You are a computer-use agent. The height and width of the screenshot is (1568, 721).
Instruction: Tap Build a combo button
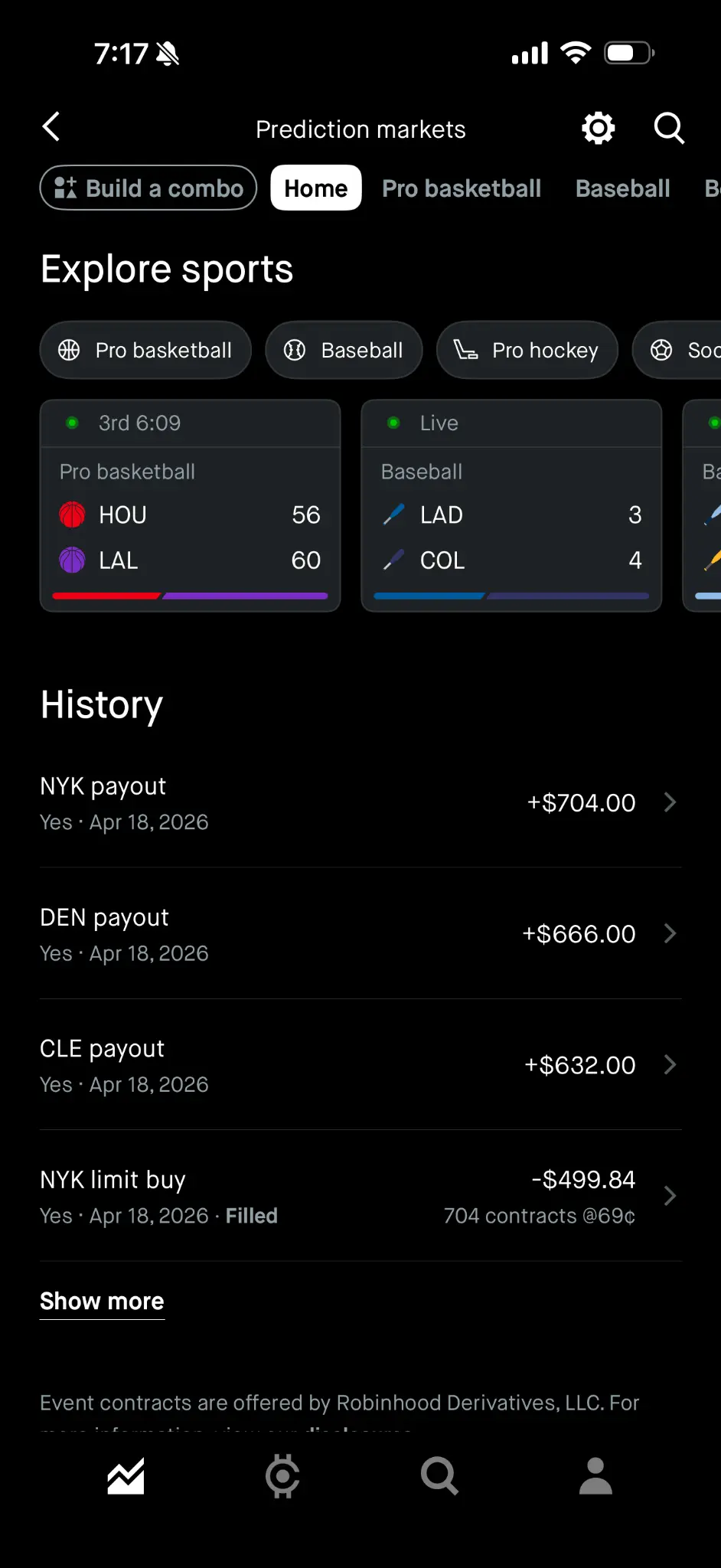(148, 188)
